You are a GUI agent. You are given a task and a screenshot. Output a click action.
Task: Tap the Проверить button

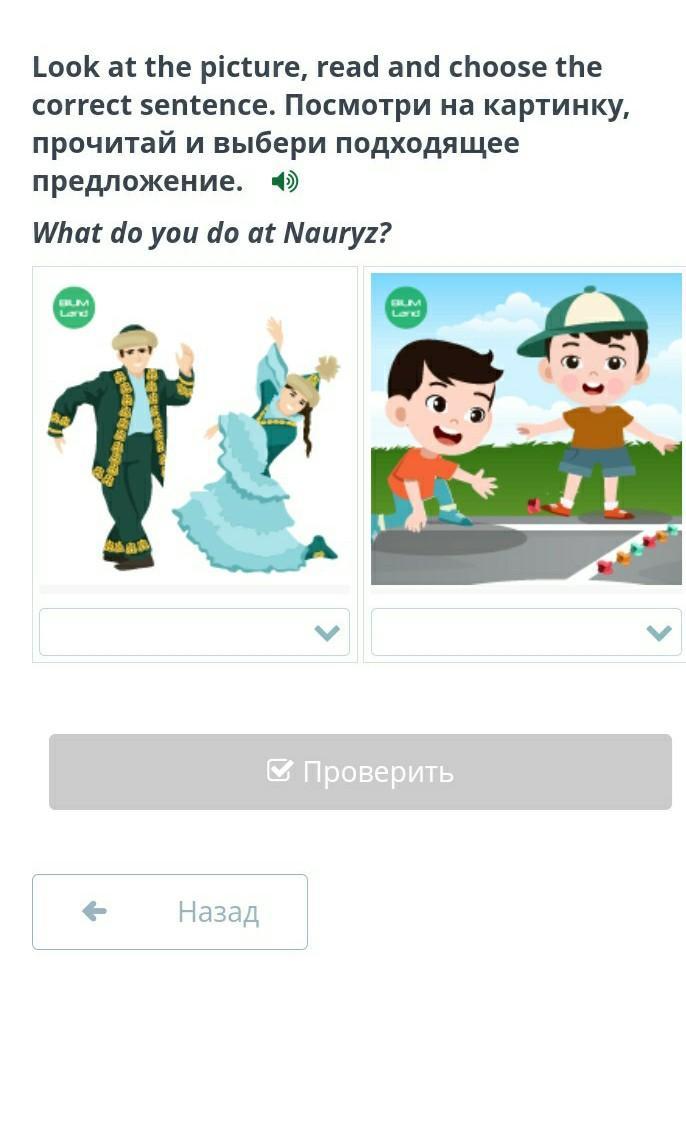pos(360,772)
